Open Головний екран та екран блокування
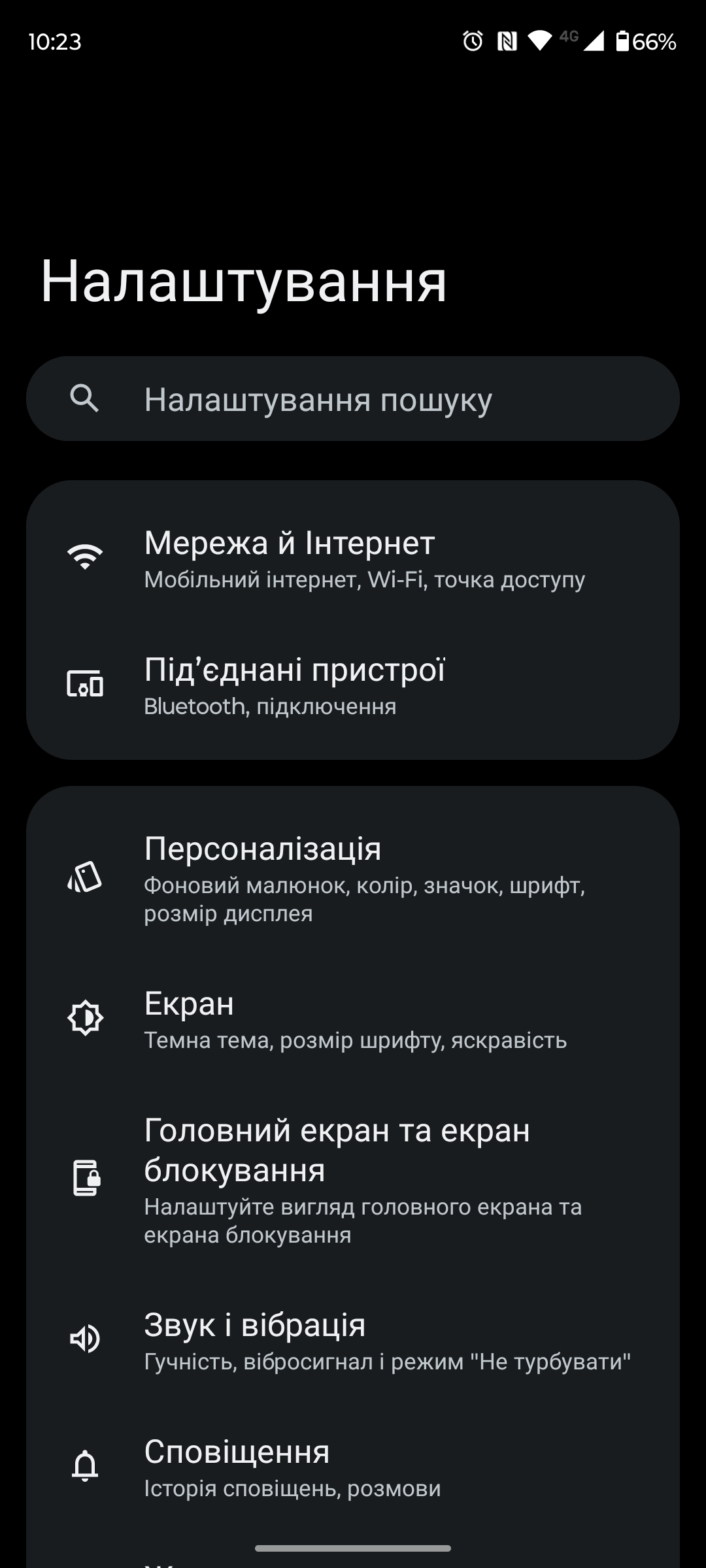Screen dimensions: 706x1568 pos(353,1179)
